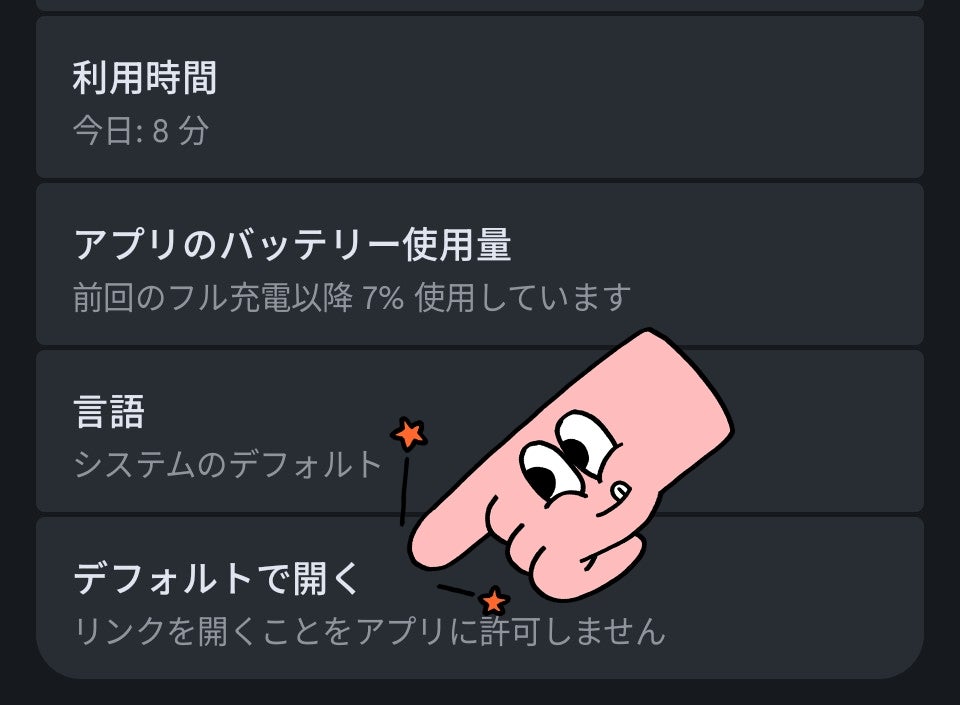Open アプリのバッテリー使用量 battery usage
The width and height of the screenshot is (960, 705).
pos(300,267)
